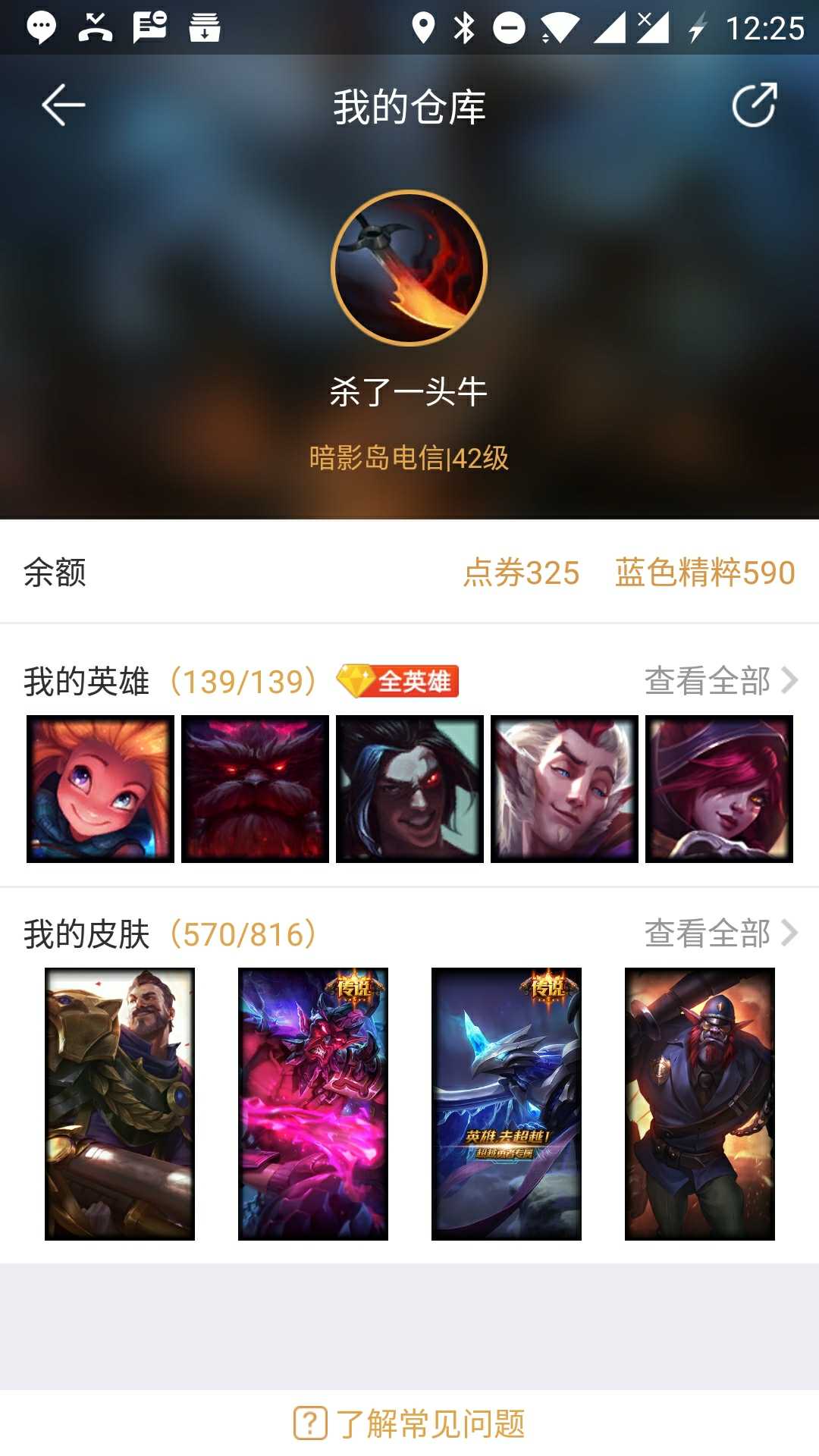
Task: View all heroes via 查看全部
Action: (720, 680)
